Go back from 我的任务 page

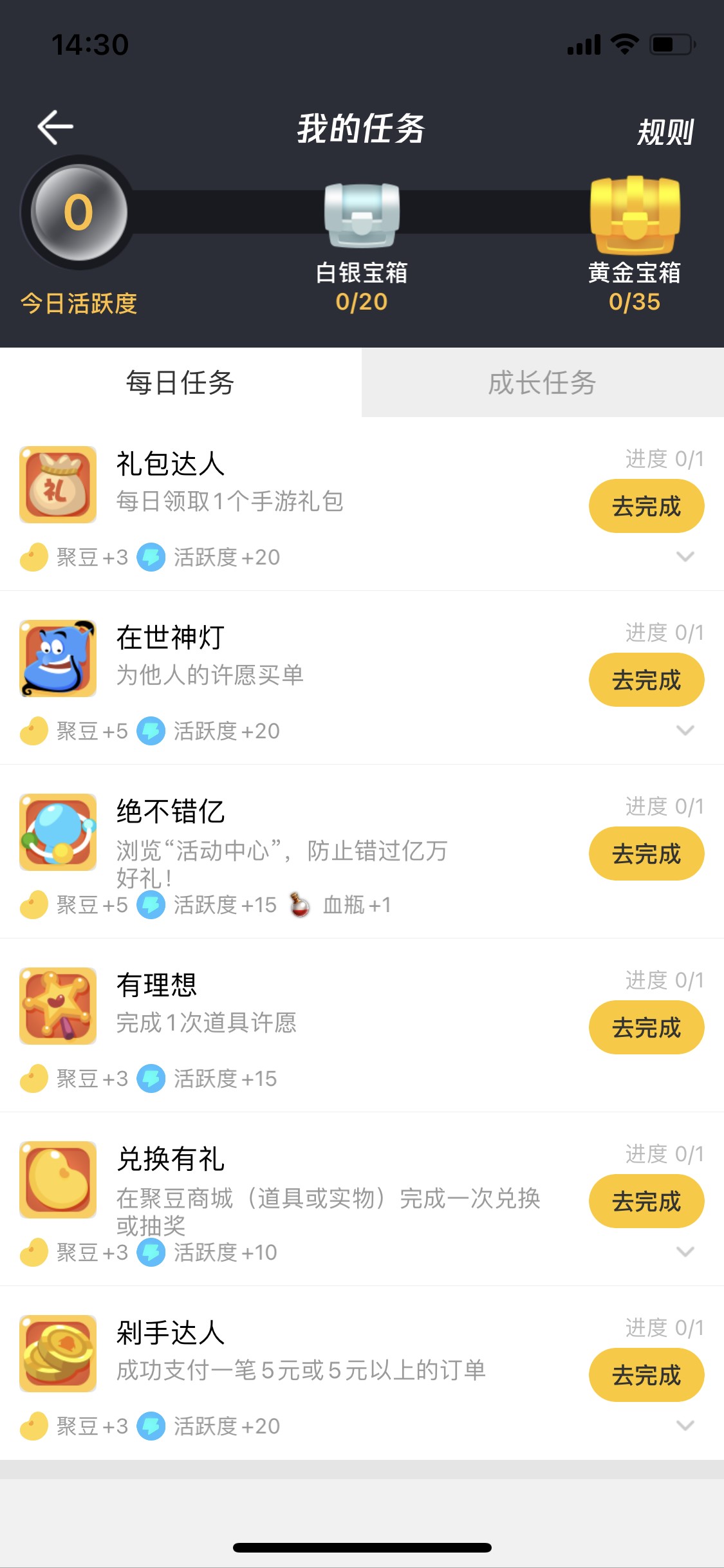coord(55,127)
